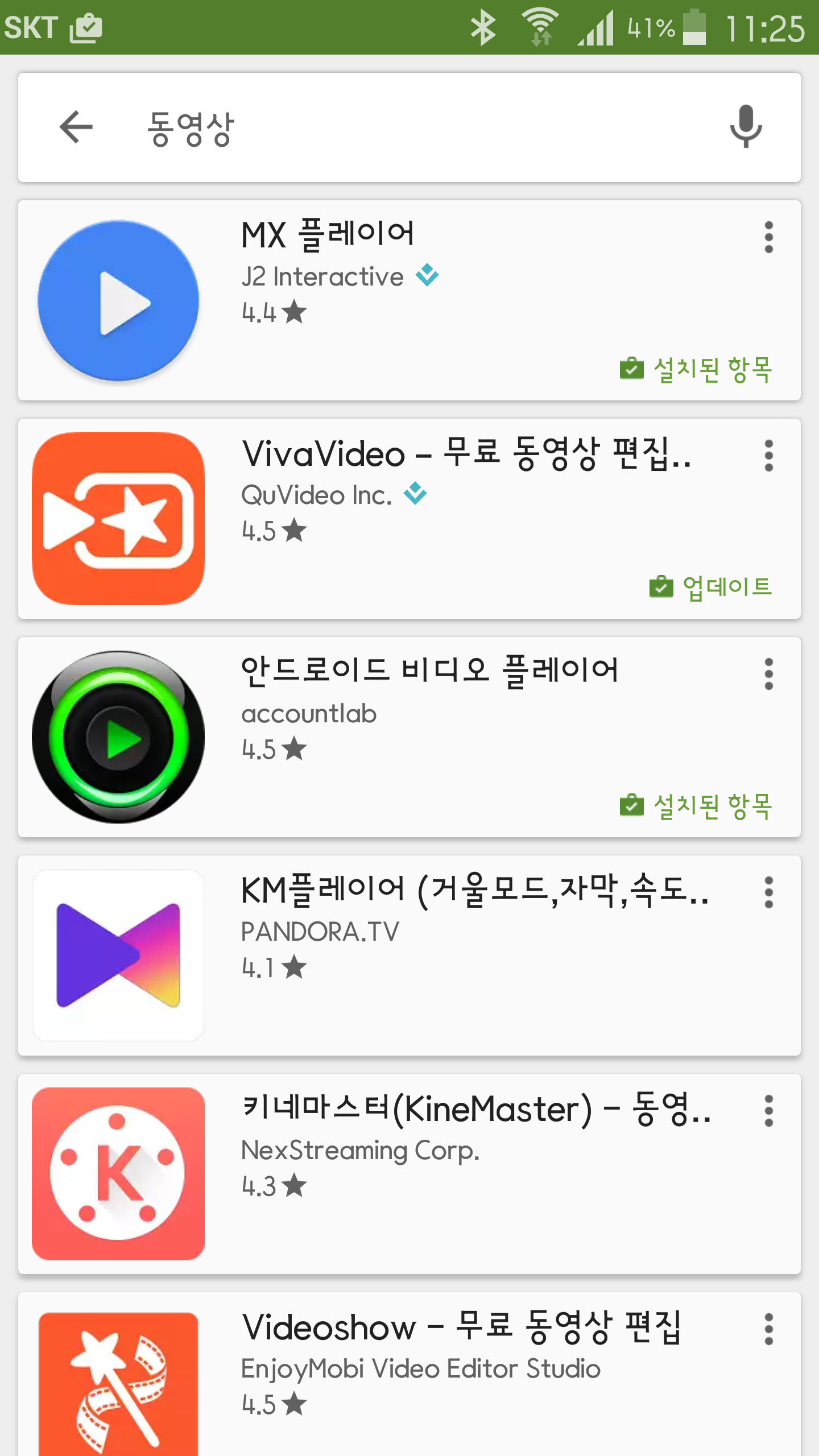
Task: Open overflow menu for Videoshow
Action: 768,1329
